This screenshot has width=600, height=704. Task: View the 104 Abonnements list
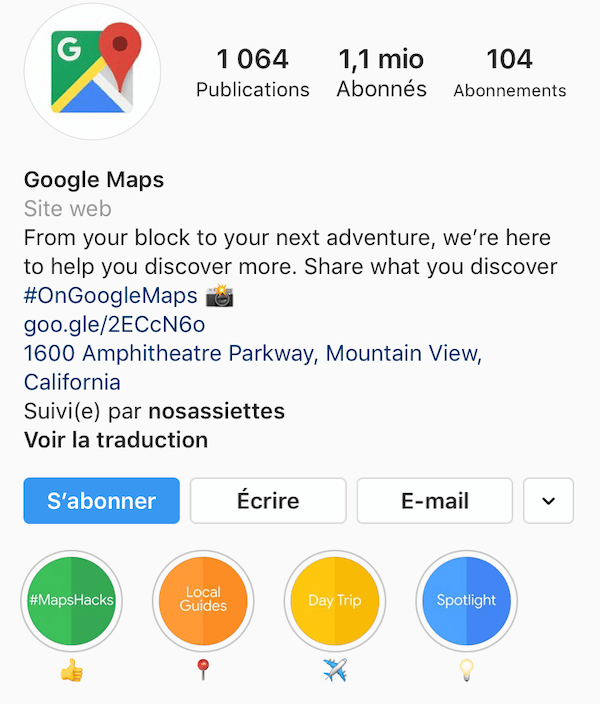pyautogui.click(x=509, y=73)
